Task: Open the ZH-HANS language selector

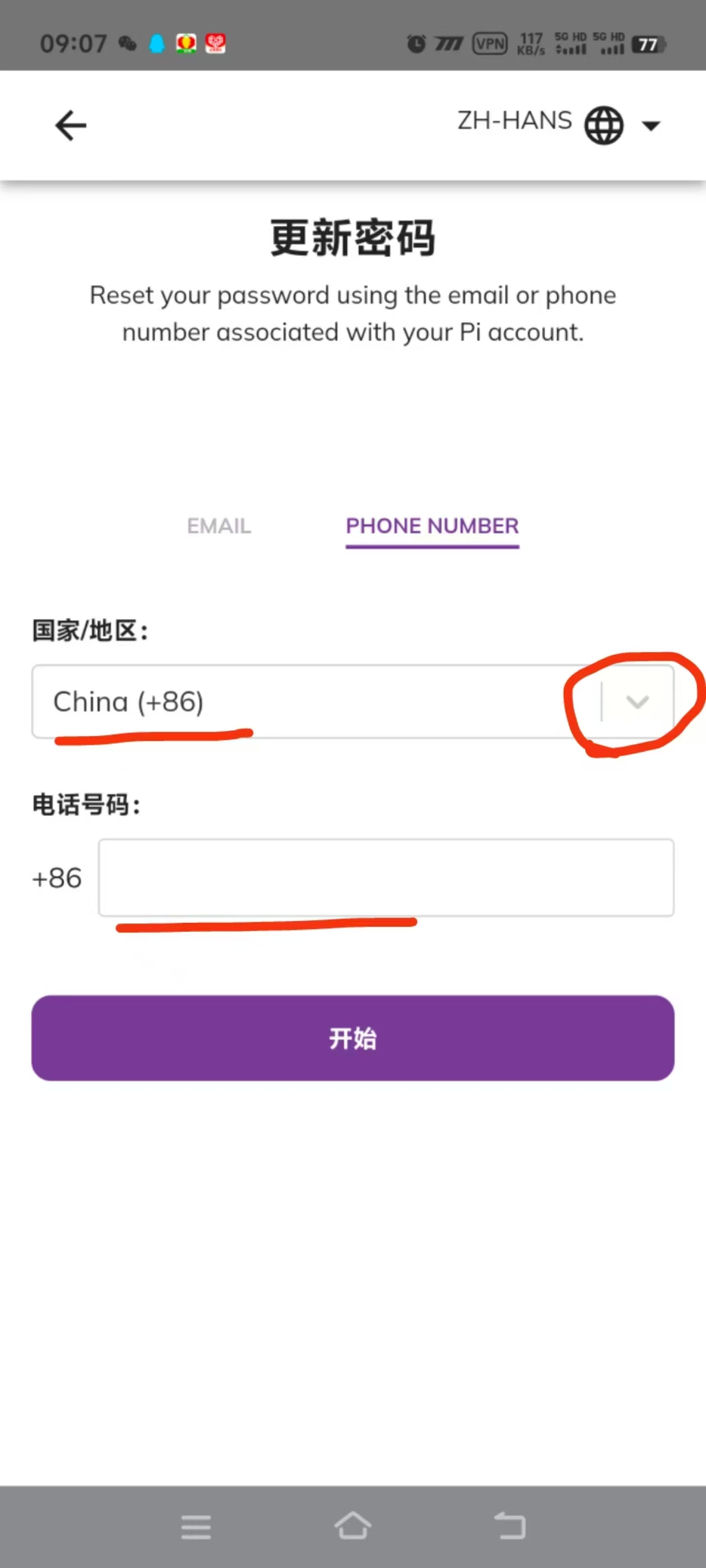Action: click(x=559, y=124)
